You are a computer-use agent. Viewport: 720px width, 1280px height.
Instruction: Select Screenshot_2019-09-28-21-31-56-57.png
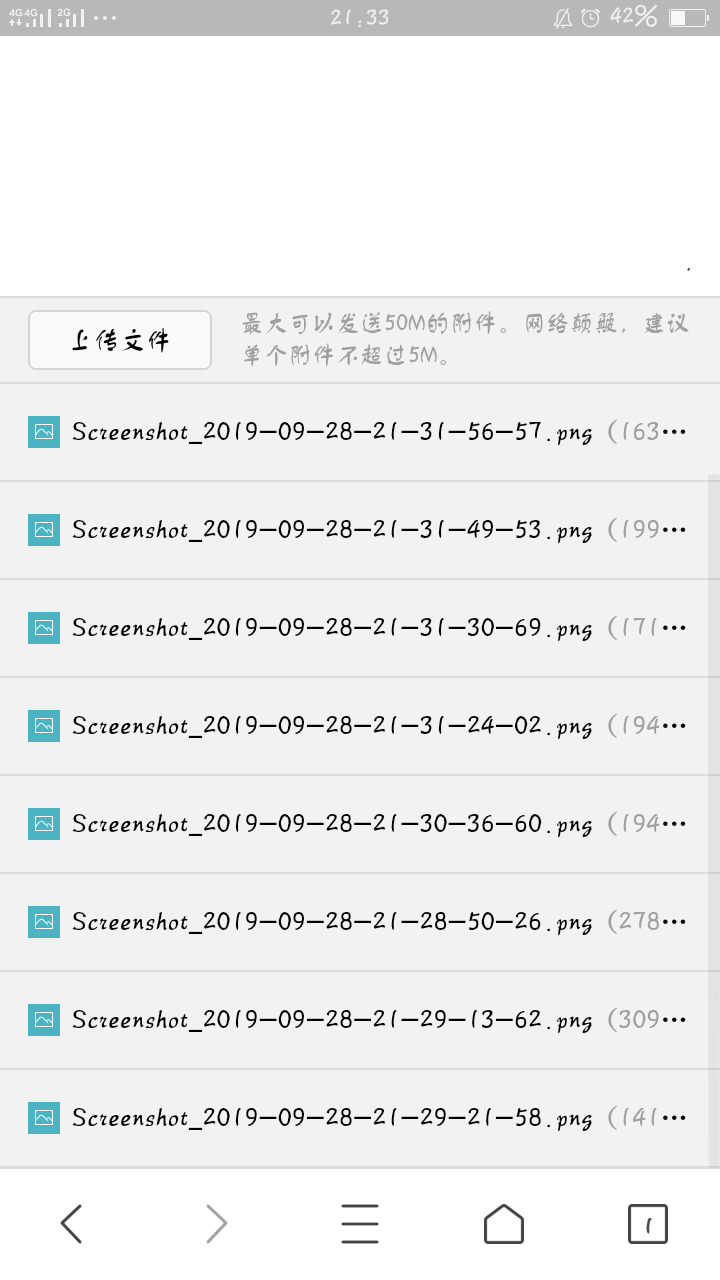(x=360, y=432)
